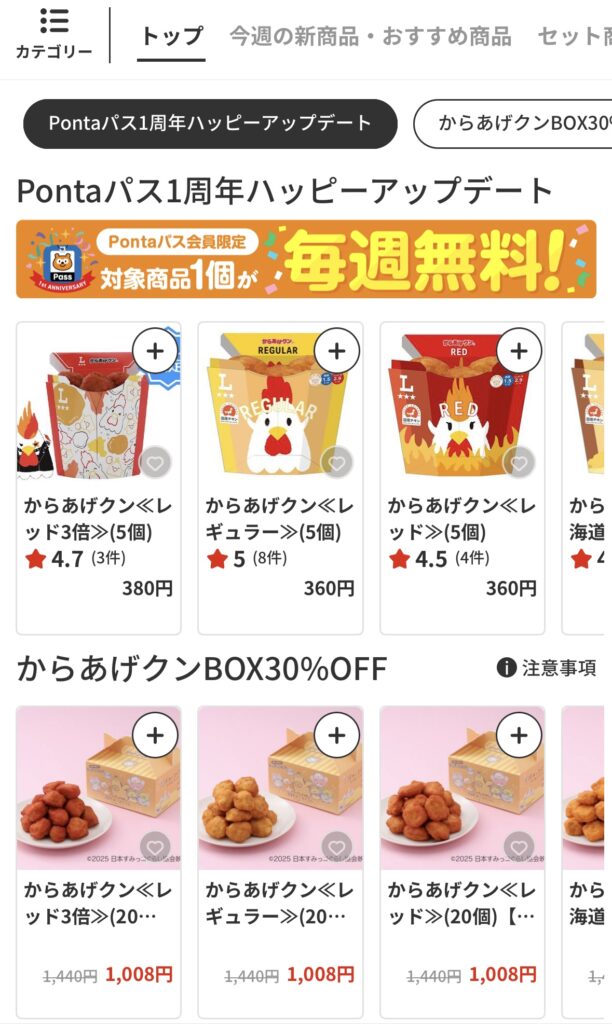Add レギュラー 20個 BOX to cart
This screenshot has height=1024, width=612.
337,736
